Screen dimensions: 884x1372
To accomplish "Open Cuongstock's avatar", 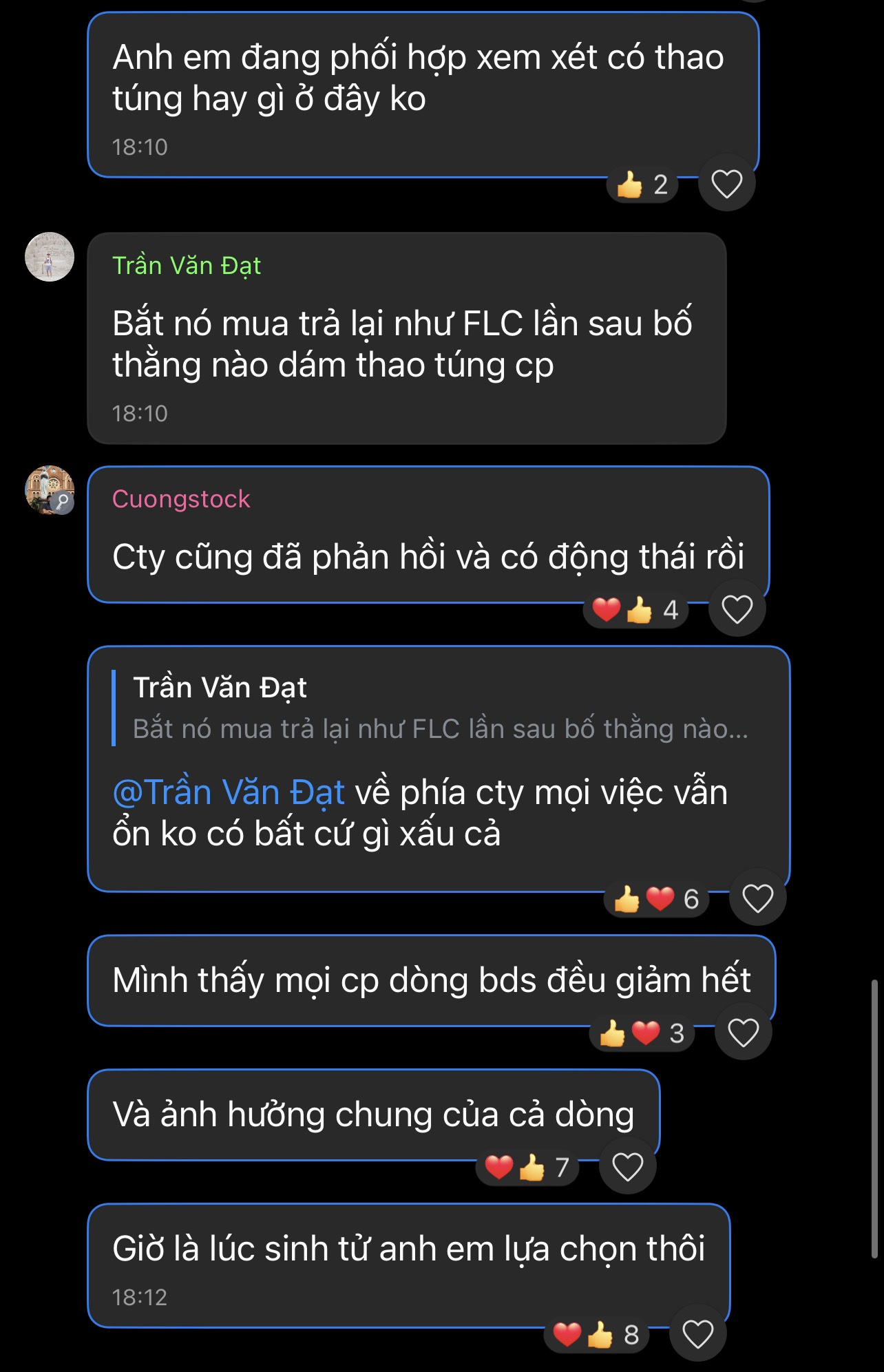I will pos(50,490).
